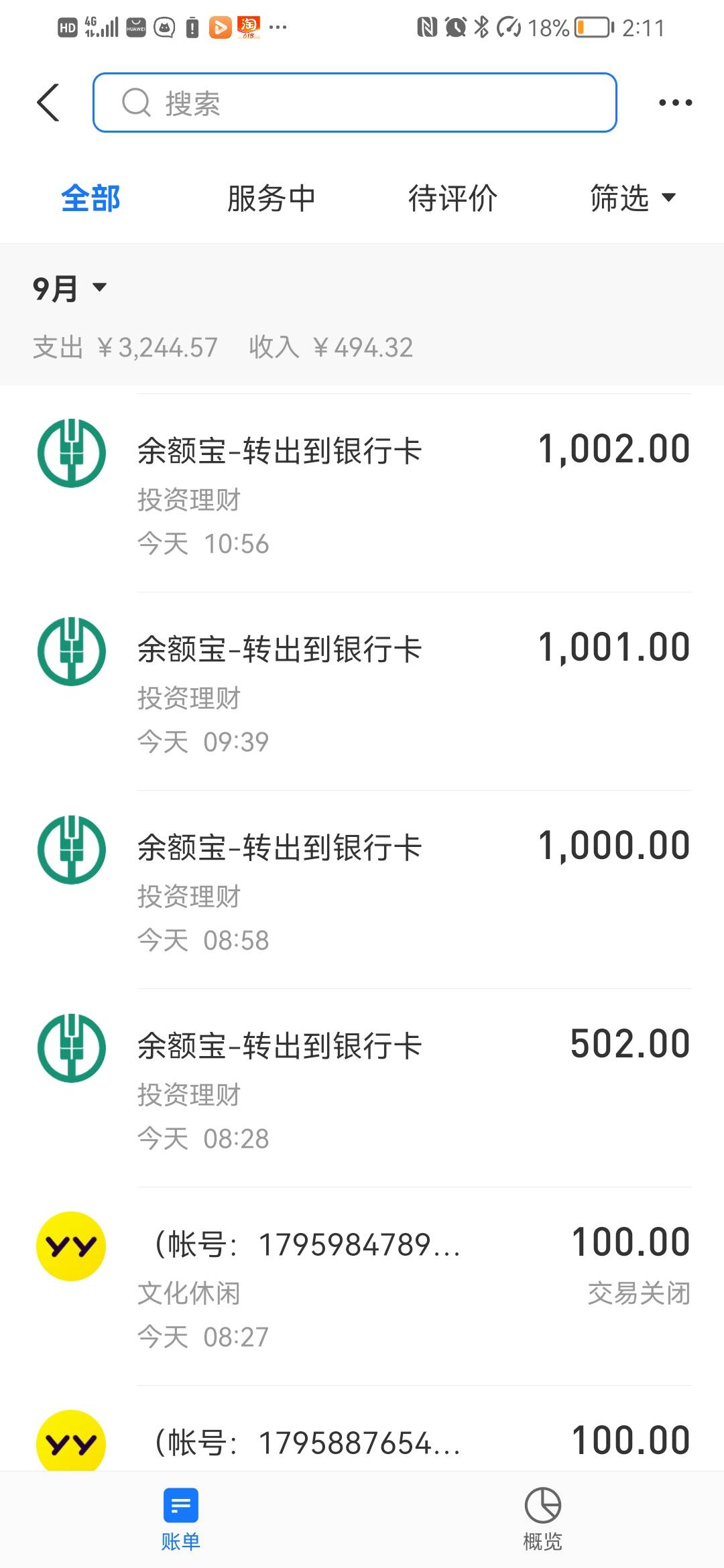View the 1,000.00 余额宝 transfer at 08:58
The width and height of the screenshot is (724, 1568).
(x=362, y=890)
